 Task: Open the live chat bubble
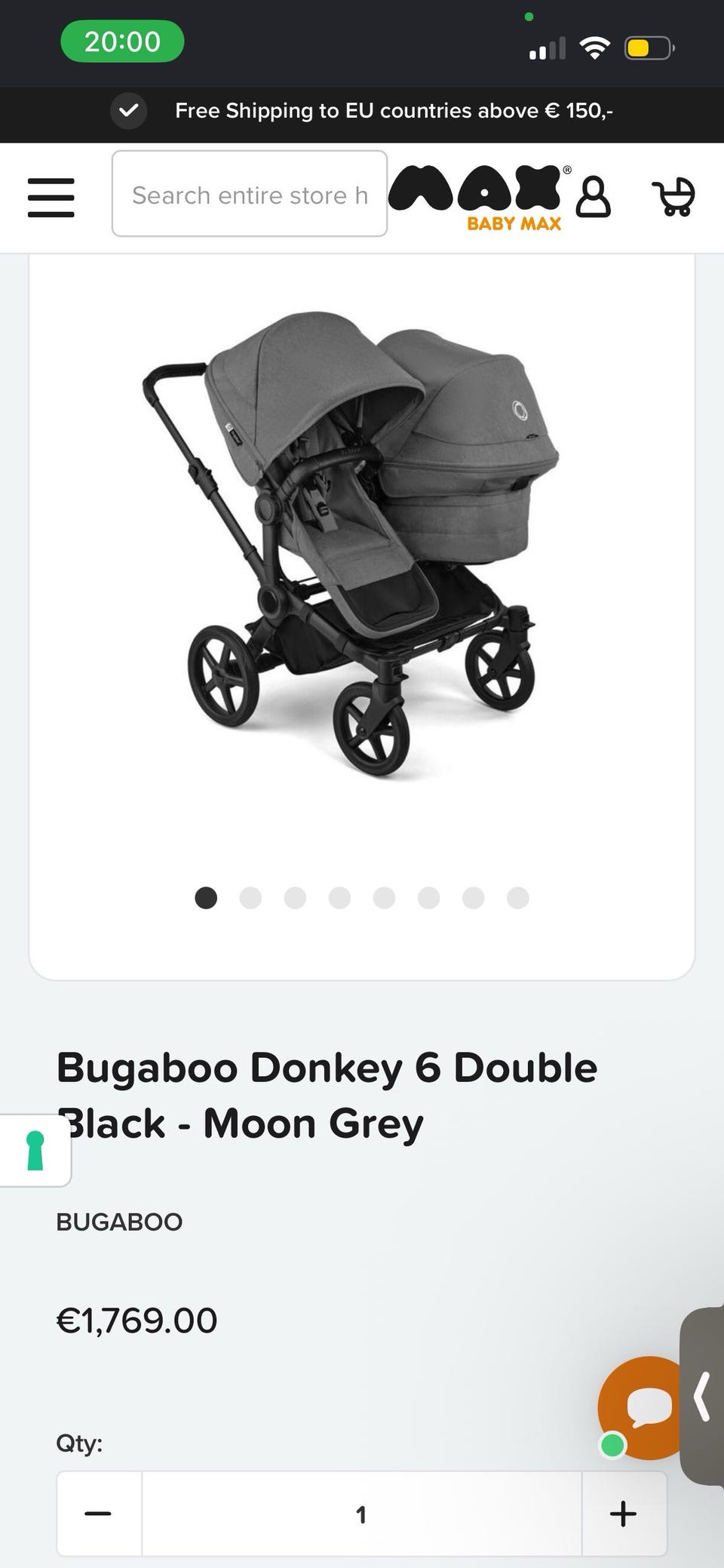click(x=640, y=1408)
